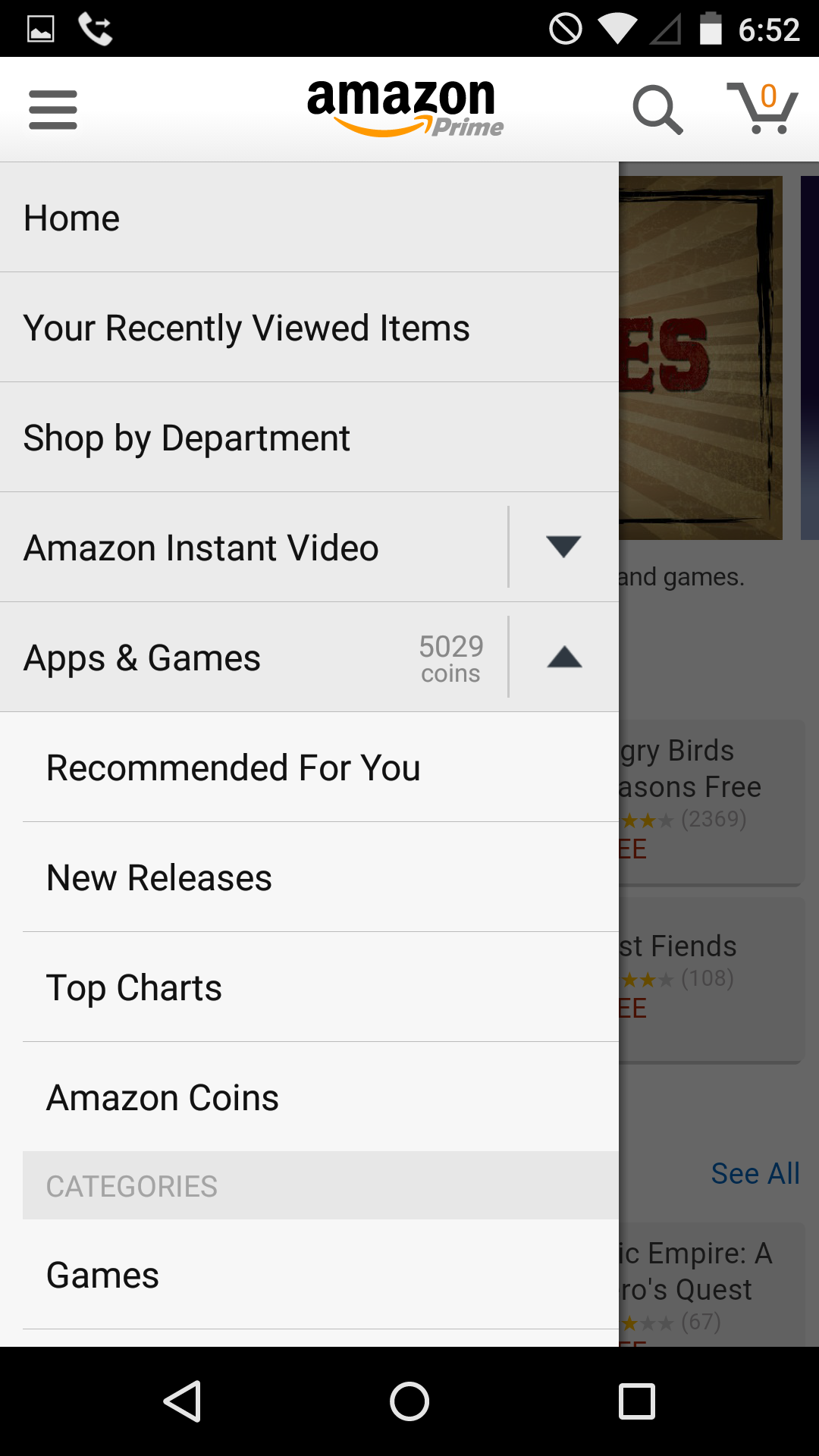Collapse the Apps & Games submenu arrow

point(564,657)
